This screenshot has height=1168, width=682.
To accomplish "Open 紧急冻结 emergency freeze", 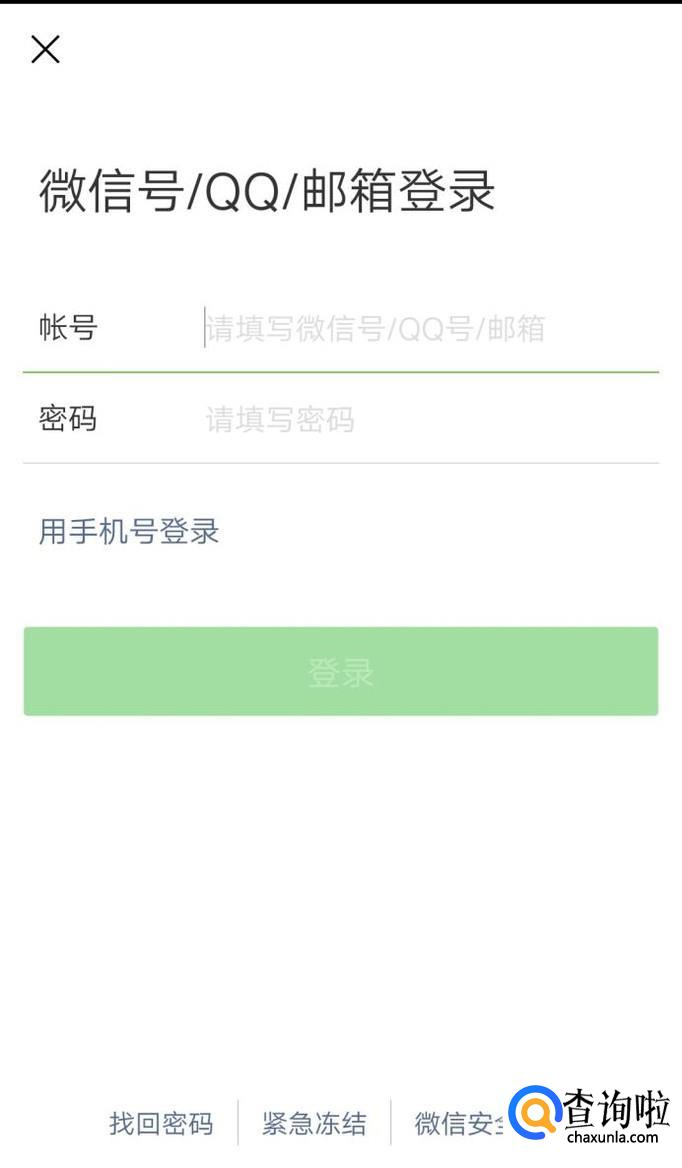I will 314,1123.
